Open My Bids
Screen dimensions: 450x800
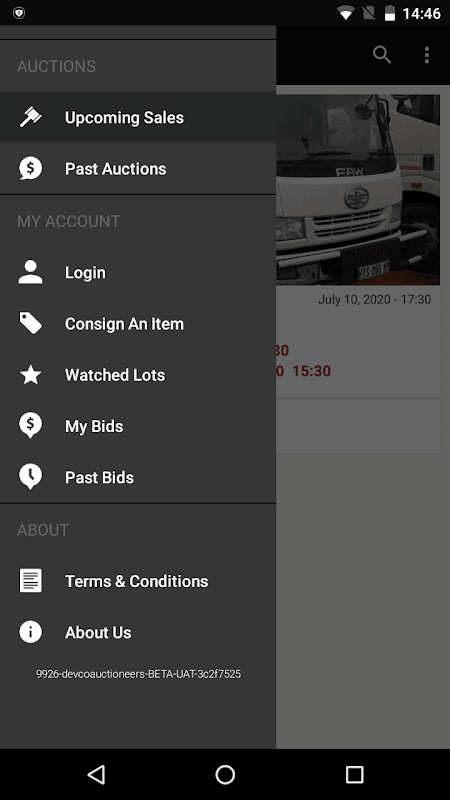coord(138,426)
